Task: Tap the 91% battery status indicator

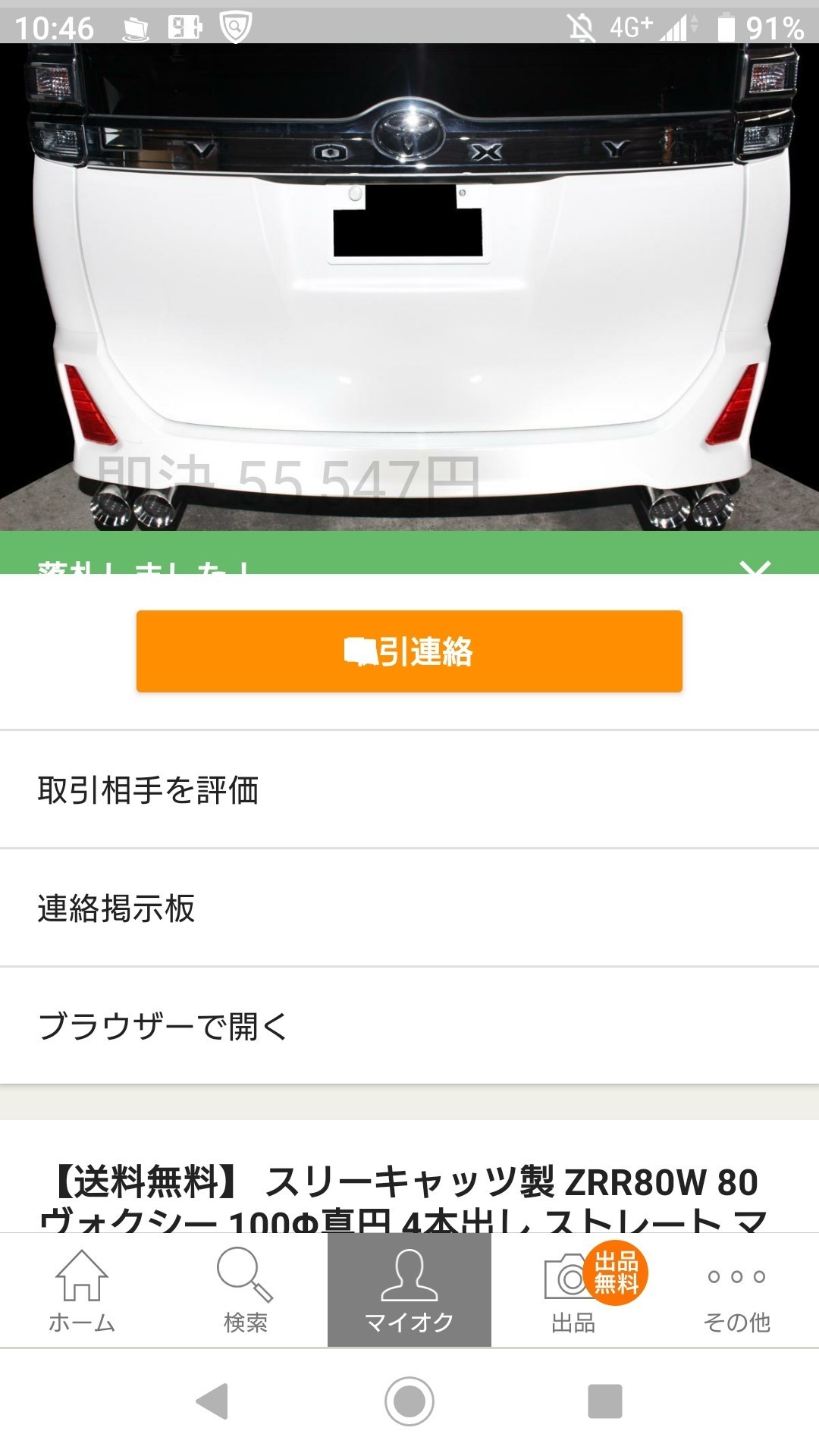Action: [762, 28]
